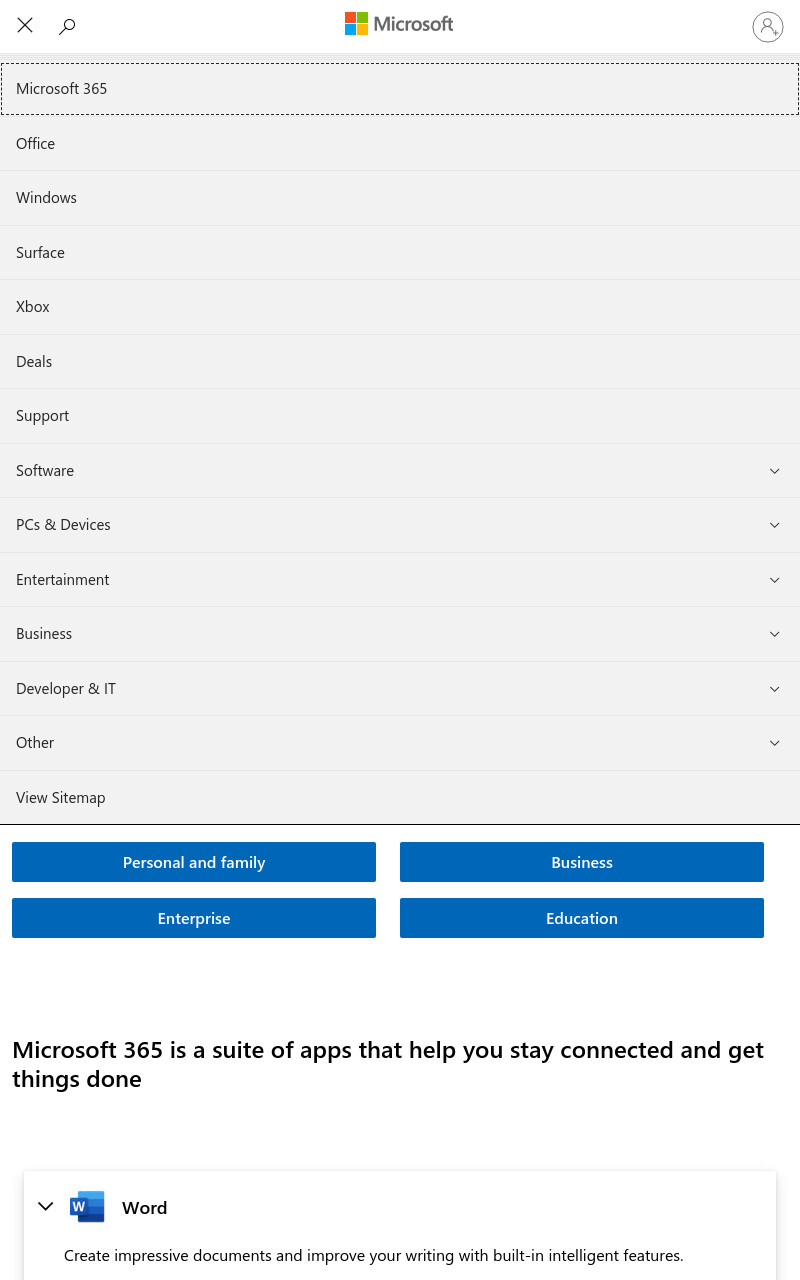
Task: Select Microsoft 365 in the menu
Action: (x=400, y=89)
